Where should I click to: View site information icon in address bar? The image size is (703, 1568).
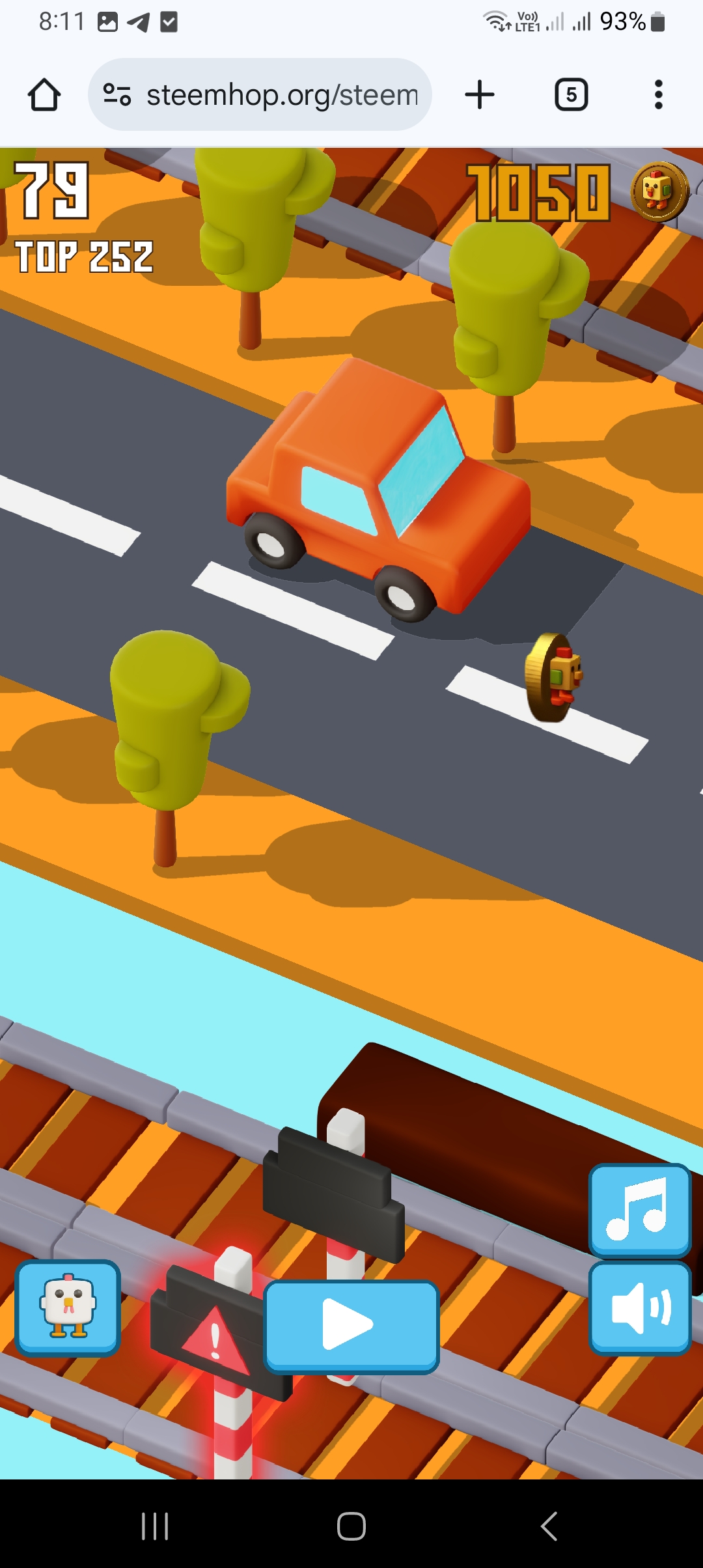[117, 95]
